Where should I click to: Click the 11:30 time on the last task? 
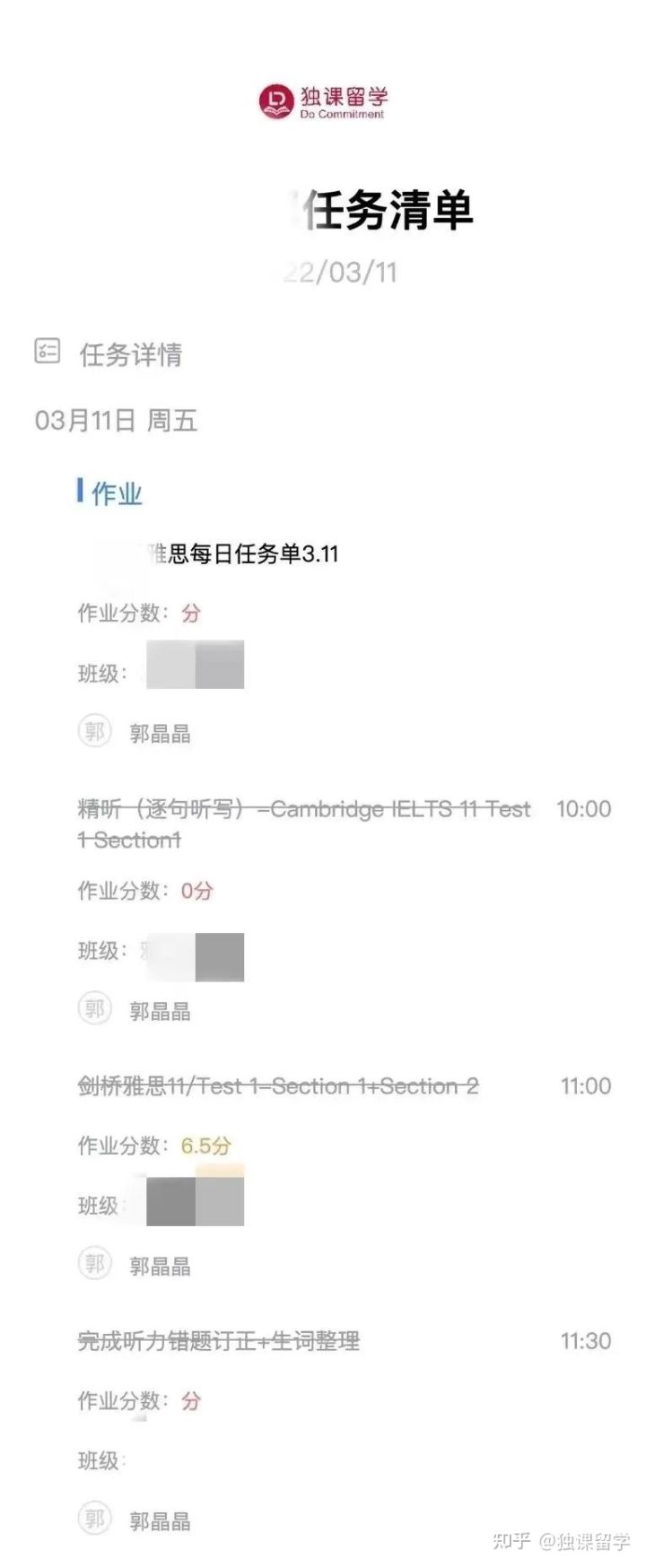point(587,1342)
